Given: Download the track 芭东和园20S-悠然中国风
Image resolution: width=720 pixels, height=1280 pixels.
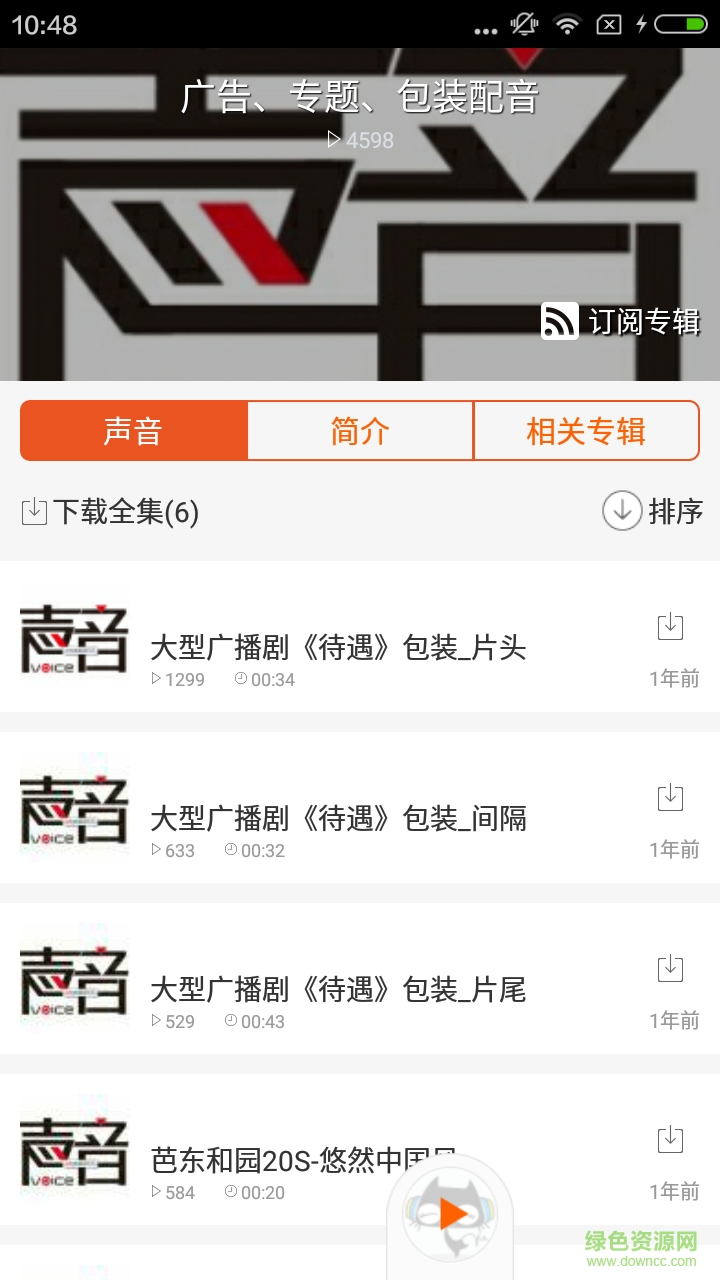Looking at the screenshot, I should pyautogui.click(x=670, y=1141).
